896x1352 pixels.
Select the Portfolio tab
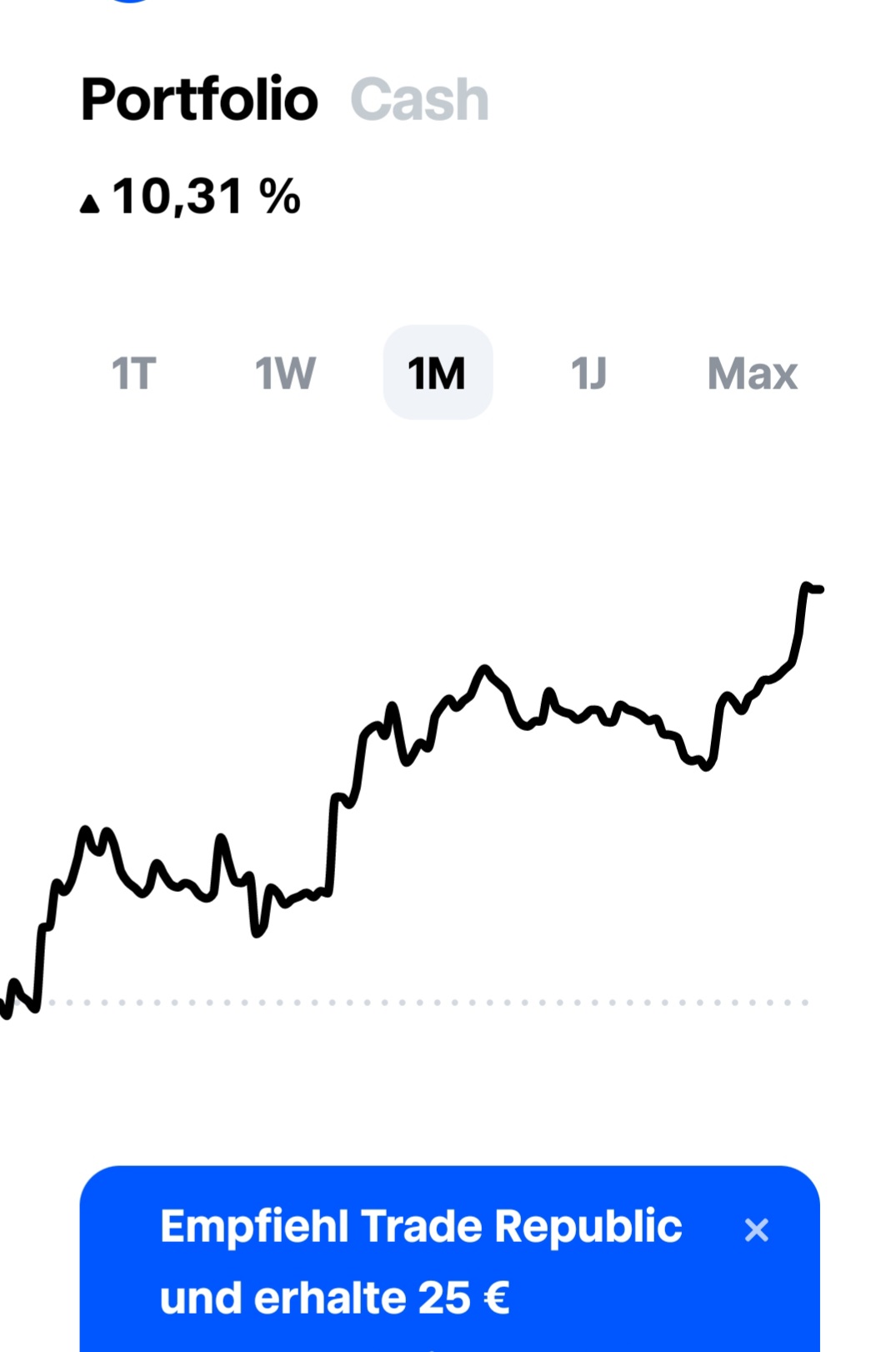click(x=199, y=100)
